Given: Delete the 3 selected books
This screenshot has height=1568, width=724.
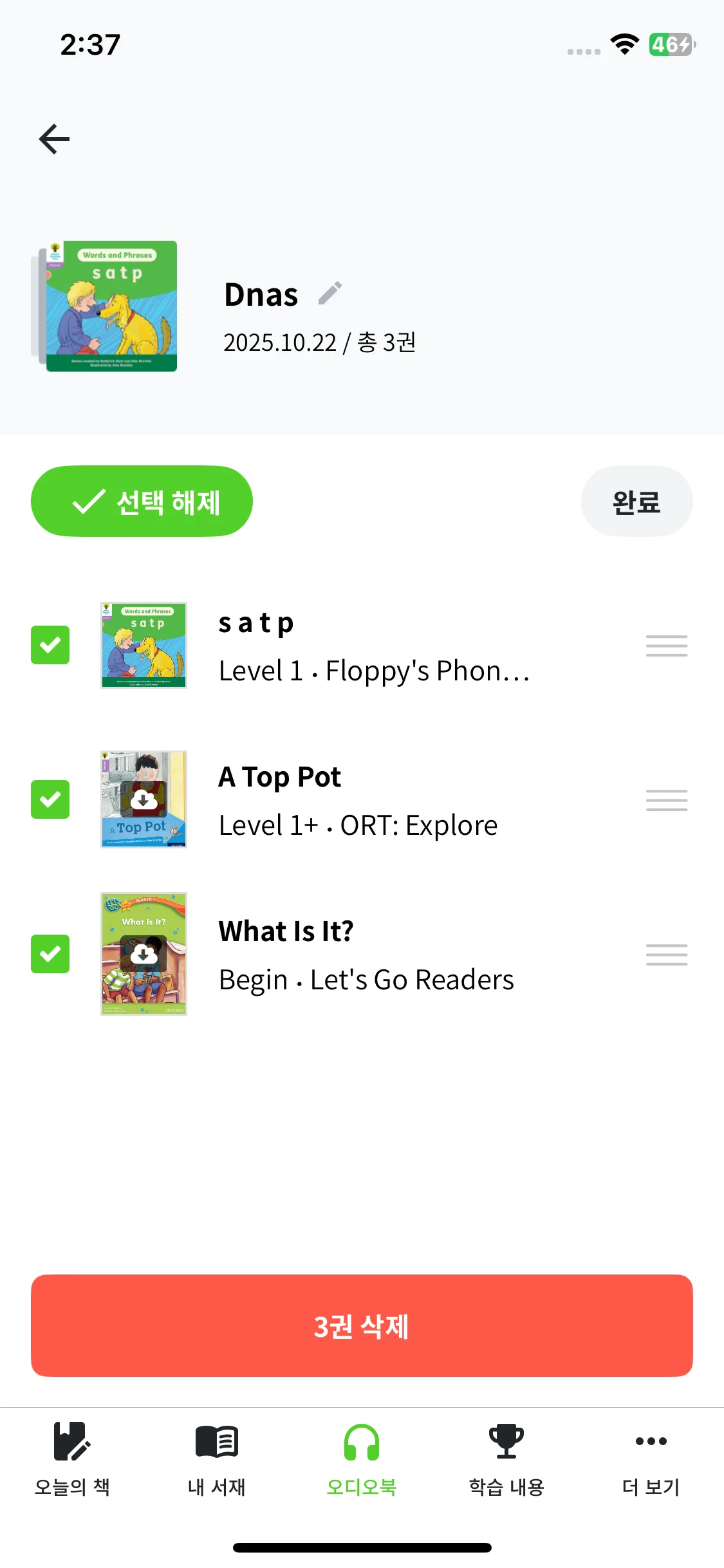Looking at the screenshot, I should click(x=362, y=1326).
